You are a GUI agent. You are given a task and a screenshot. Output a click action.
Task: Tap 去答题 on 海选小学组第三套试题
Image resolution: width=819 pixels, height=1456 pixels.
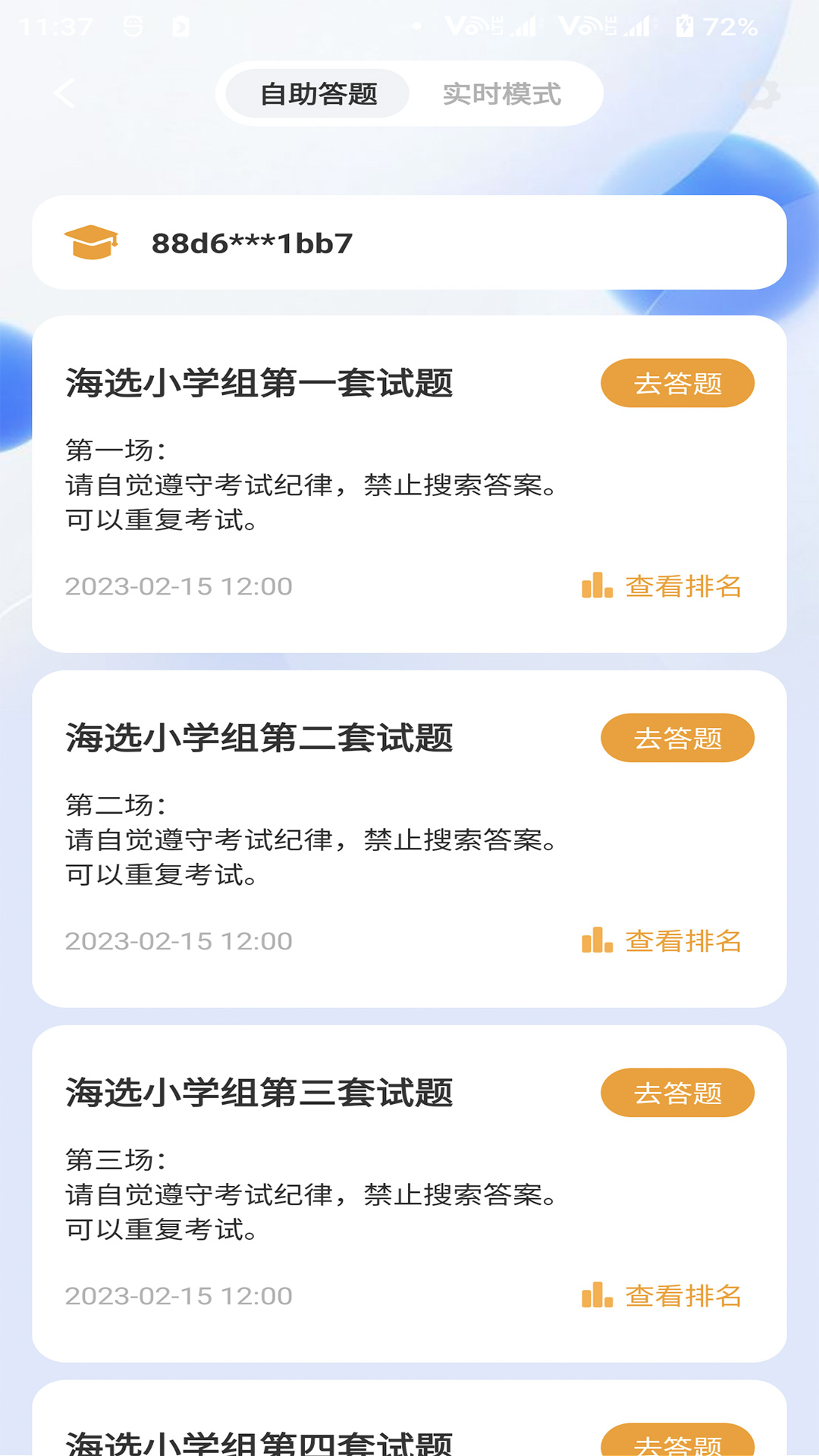point(677,1093)
